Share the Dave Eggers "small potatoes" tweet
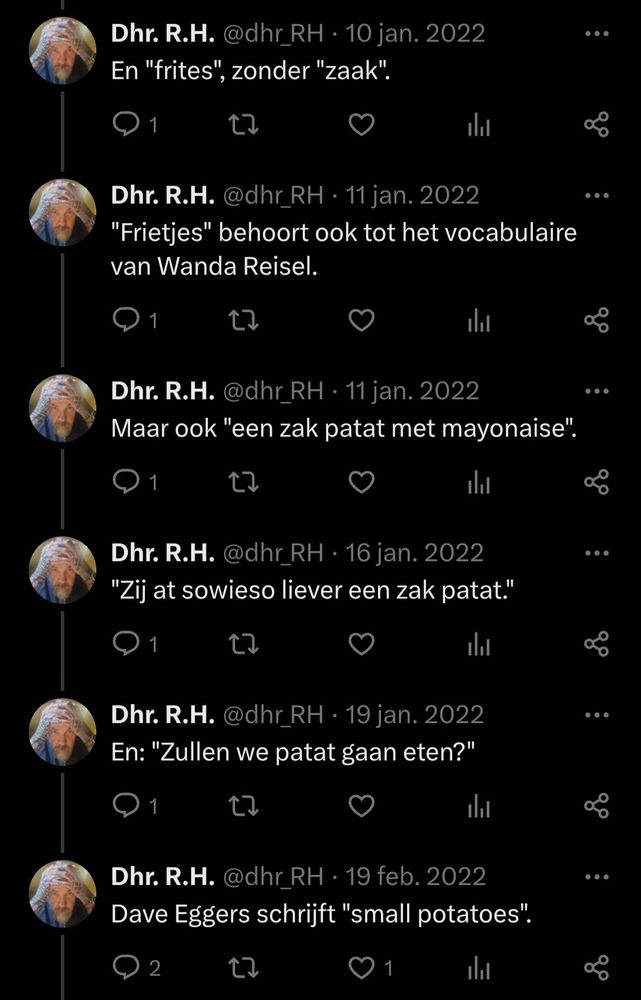 (596, 968)
